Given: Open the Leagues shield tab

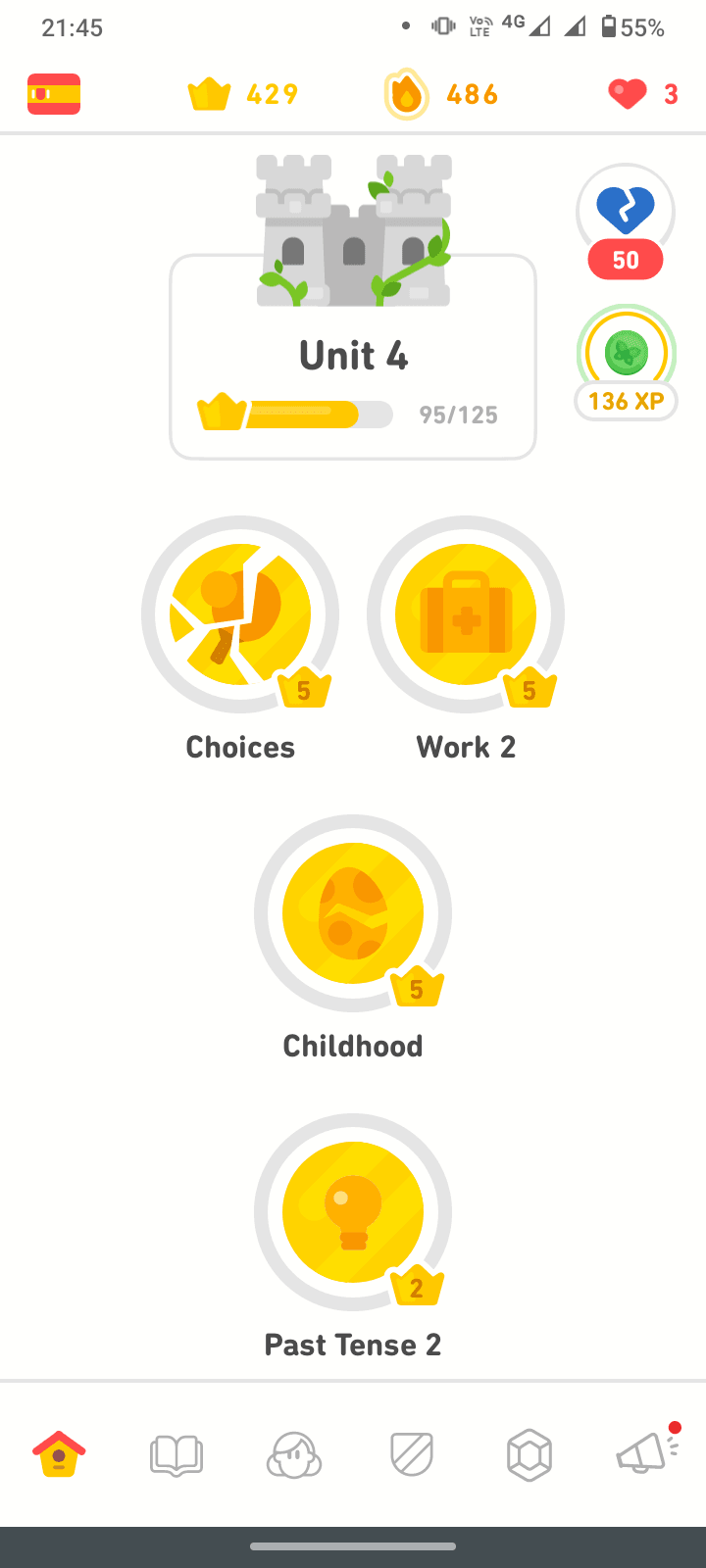Looking at the screenshot, I should (x=411, y=1454).
